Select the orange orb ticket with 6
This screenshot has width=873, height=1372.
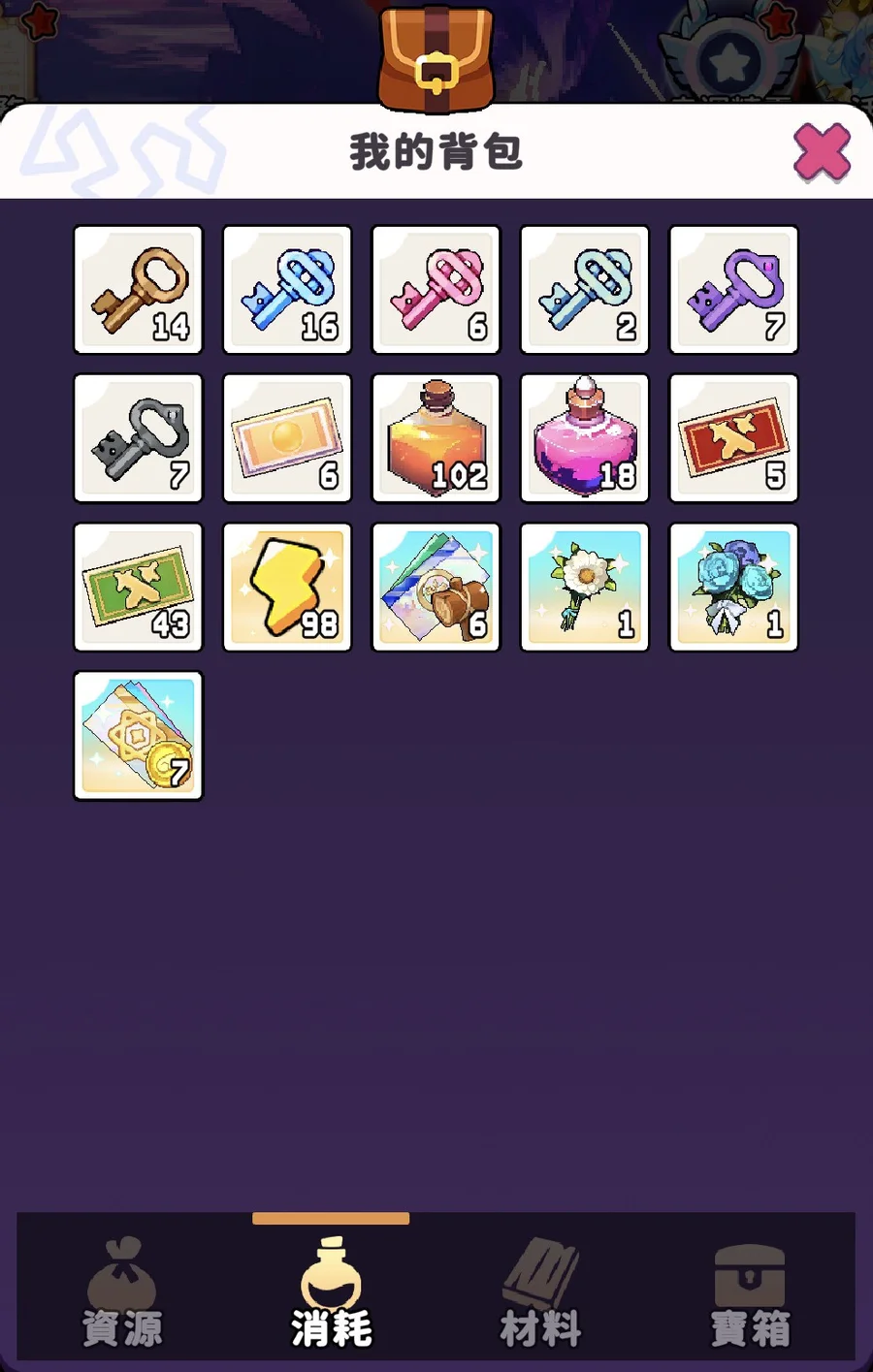(x=287, y=438)
